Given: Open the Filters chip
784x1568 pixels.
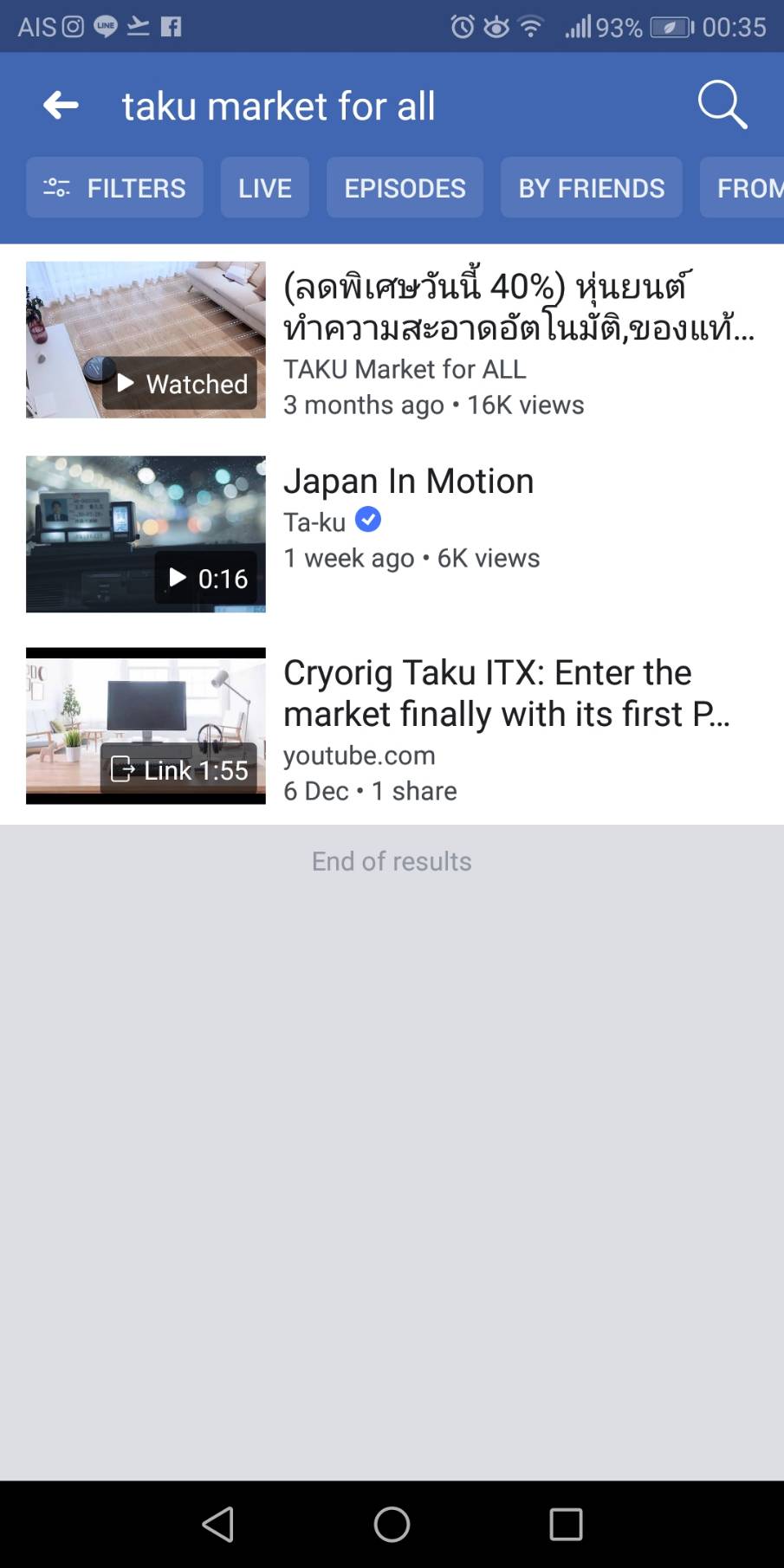Looking at the screenshot, I should [114, 188].
